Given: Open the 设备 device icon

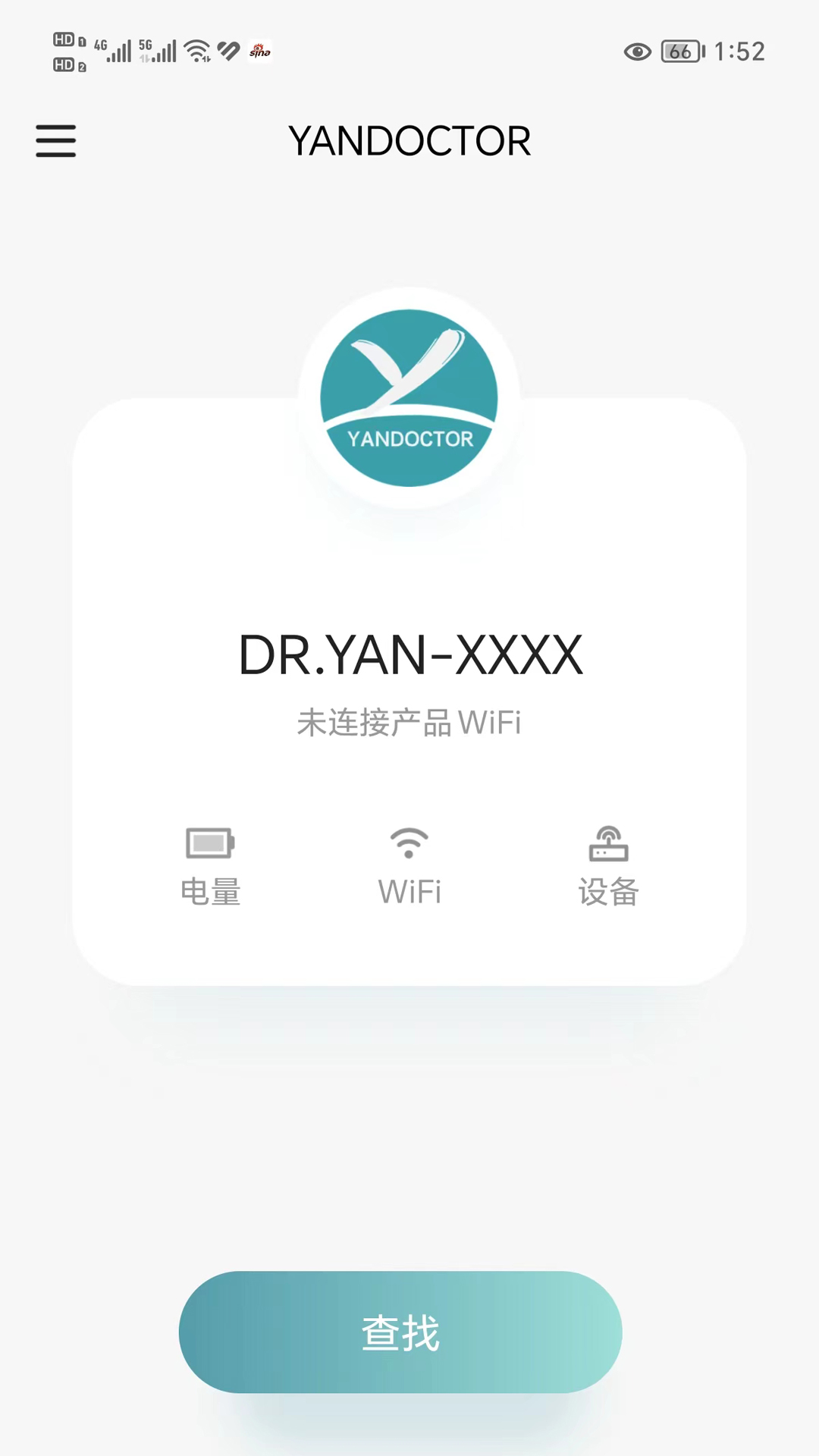Looking at the screenshot, I should 609,843.
